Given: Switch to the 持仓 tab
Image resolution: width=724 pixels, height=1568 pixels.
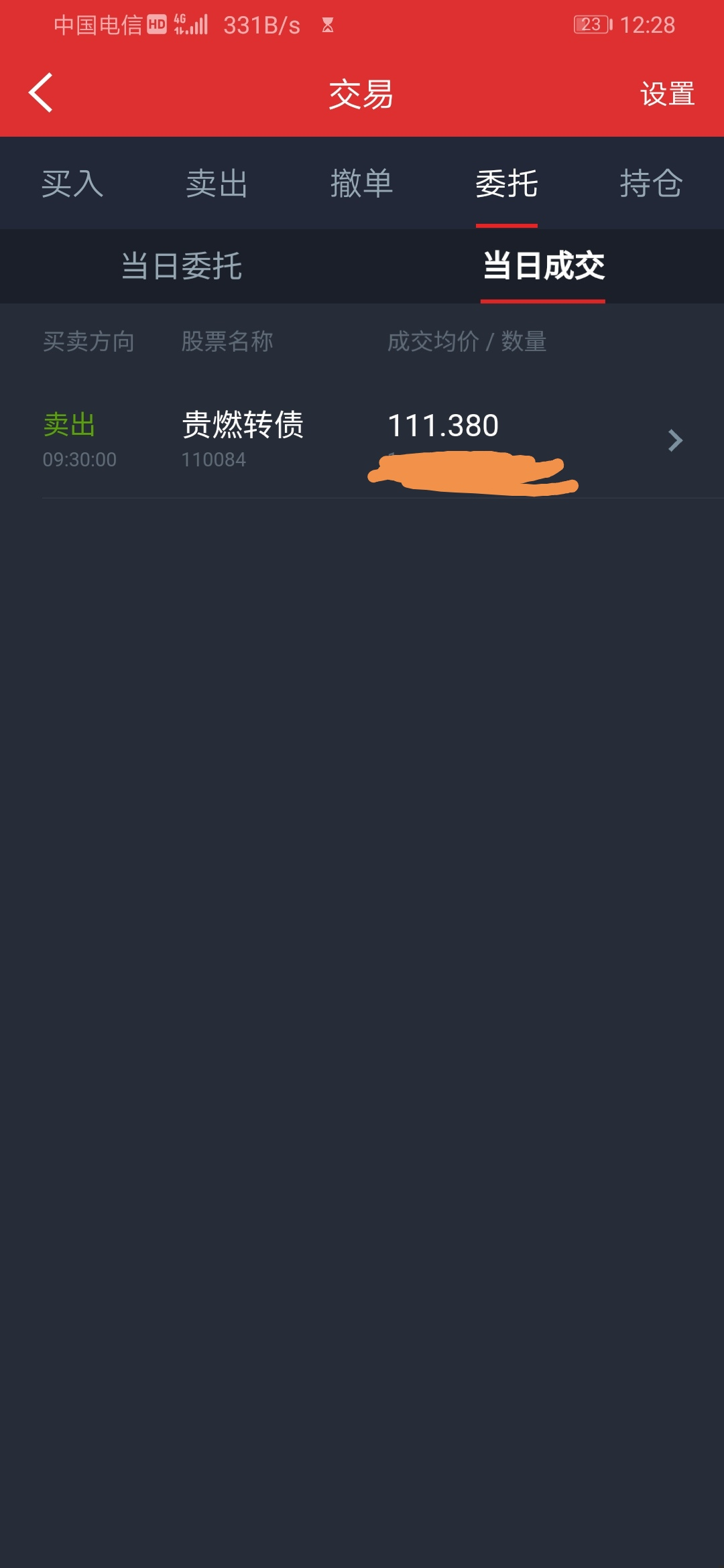Looking at the screenshot, I should tap(650, 184).
